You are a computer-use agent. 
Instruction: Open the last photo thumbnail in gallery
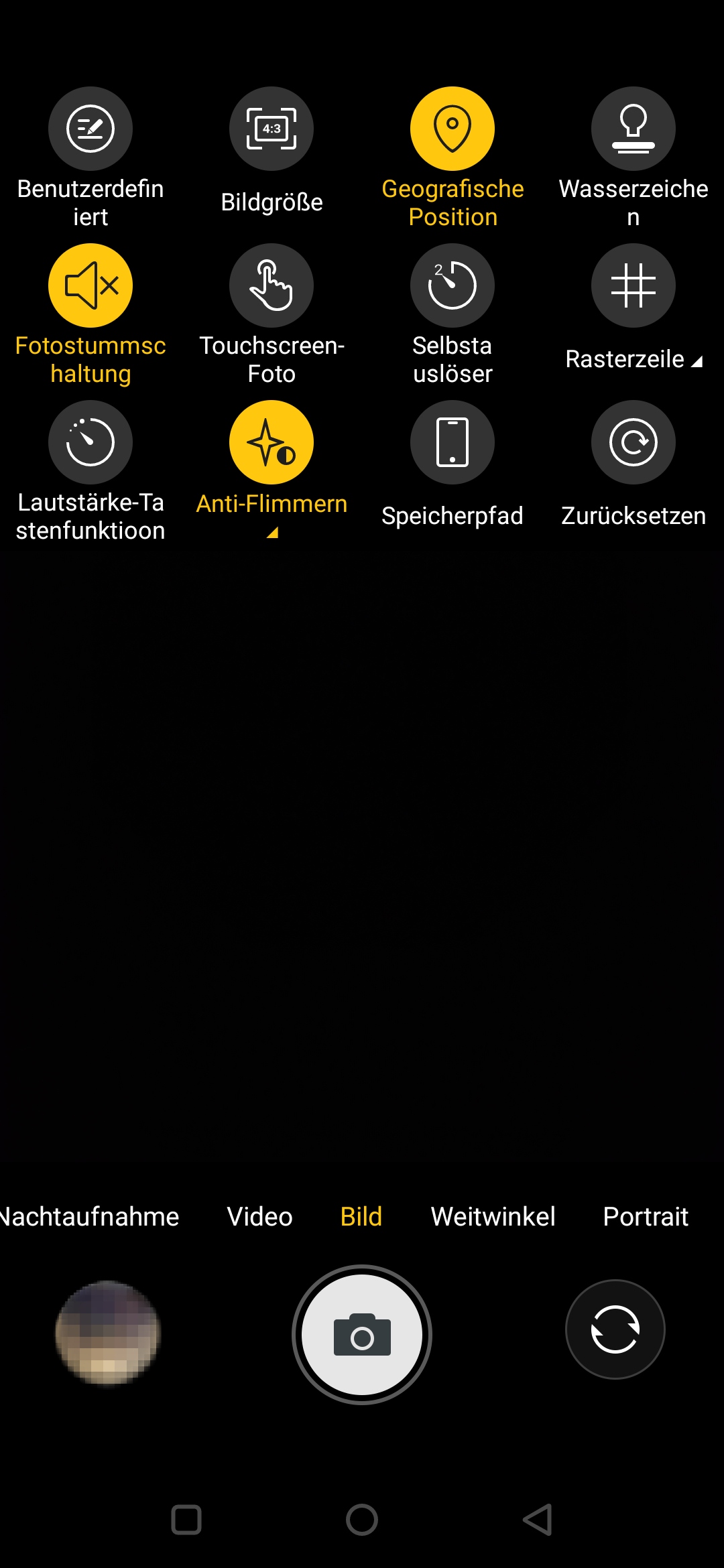pyautogui.click(x=107, y=1332)
